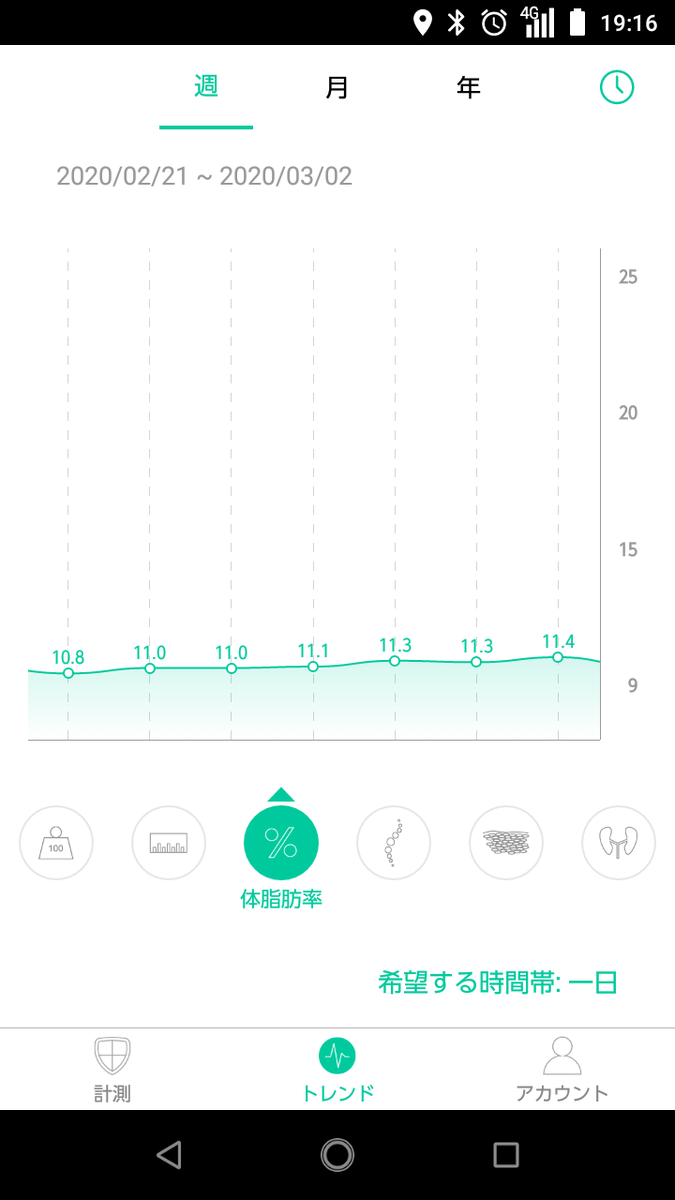Tap the system back button
This screenshot has height=1200, width=675.
(x=169, y=1155)
